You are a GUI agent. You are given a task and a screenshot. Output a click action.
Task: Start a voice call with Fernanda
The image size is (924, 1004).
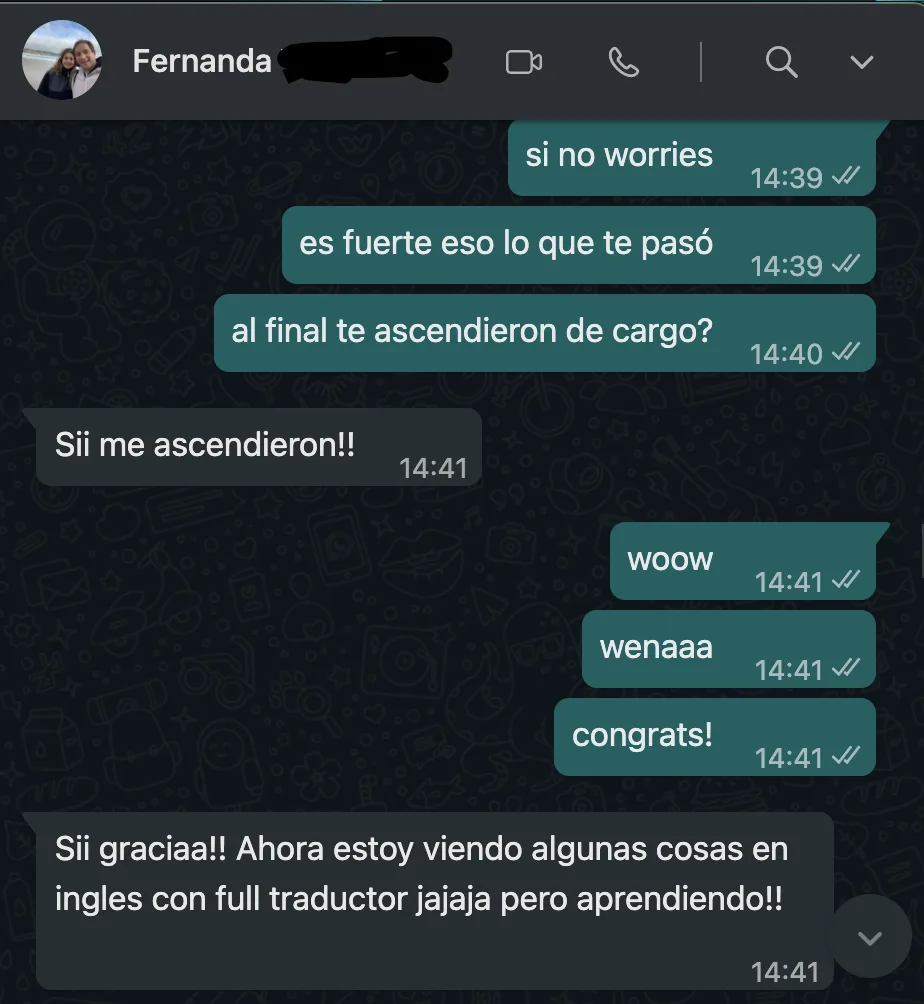[x=623, y=62]
